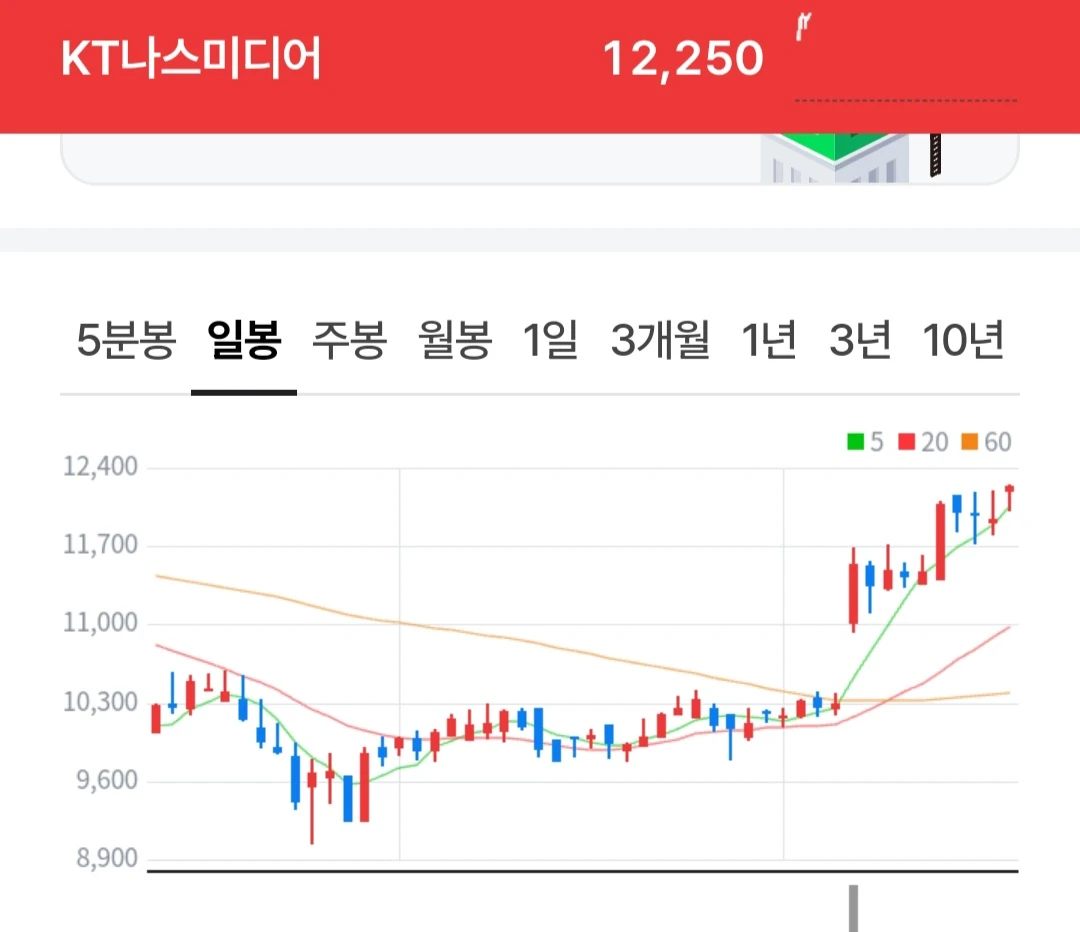Open the 주봉 weekly candle chart

coord(349,340)
